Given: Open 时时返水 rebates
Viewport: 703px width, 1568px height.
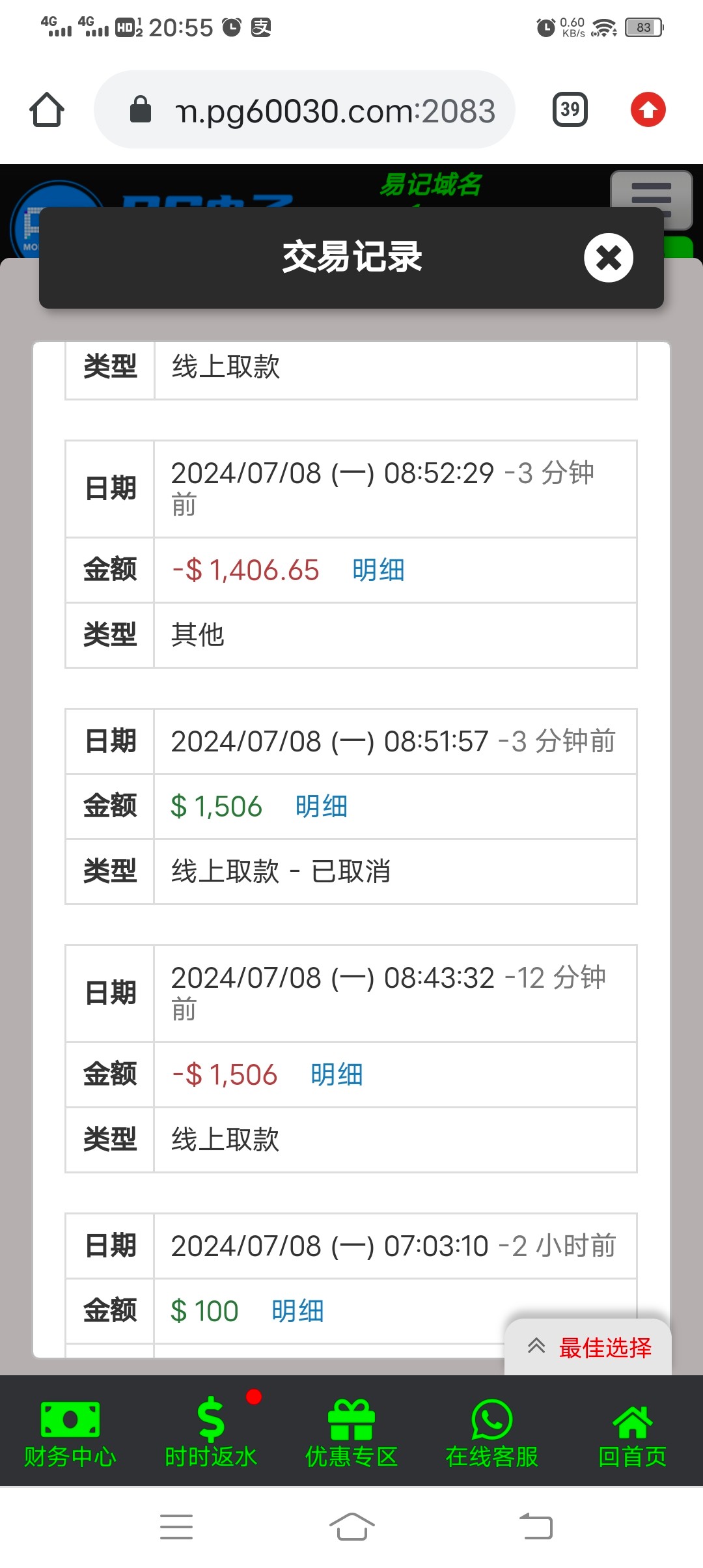Looking at the screenshot, I should point(211,1433).
